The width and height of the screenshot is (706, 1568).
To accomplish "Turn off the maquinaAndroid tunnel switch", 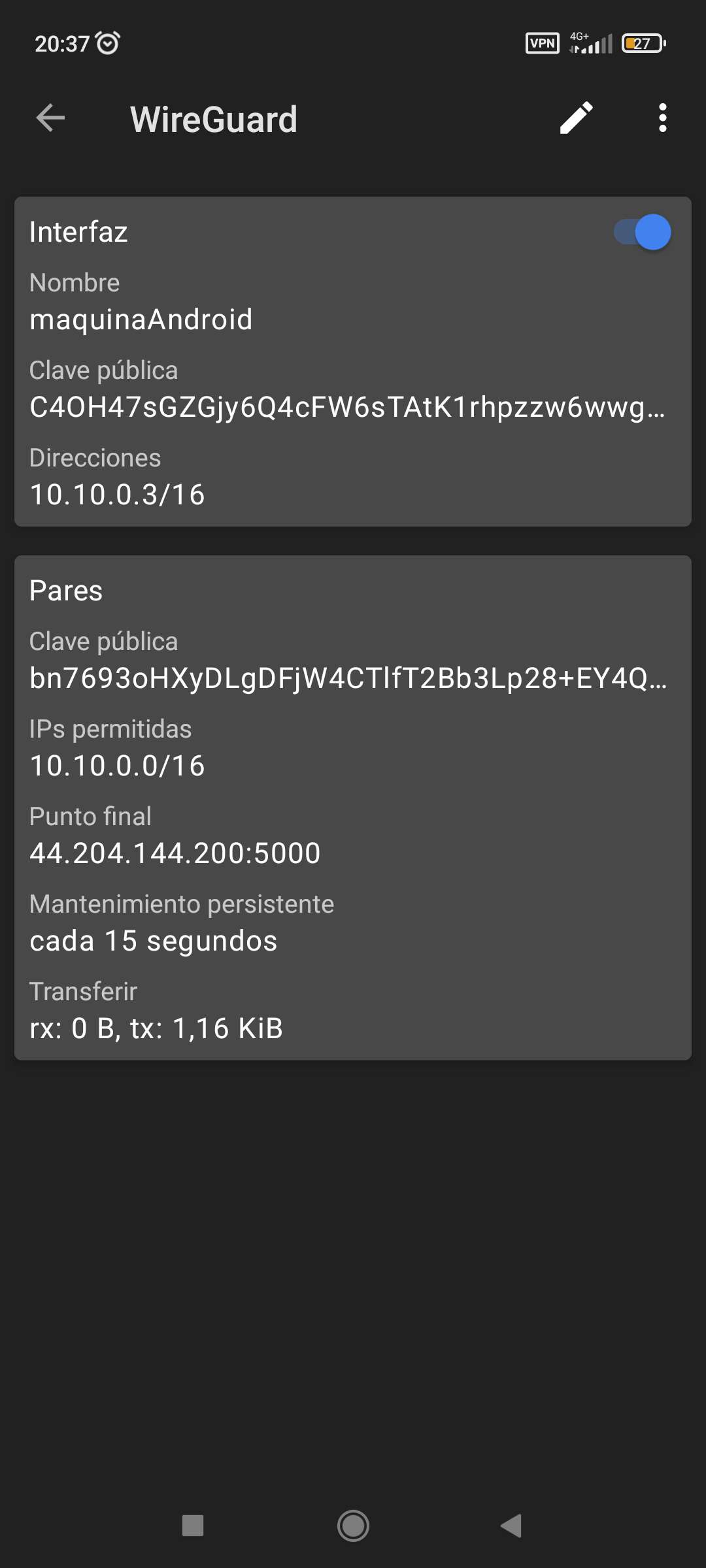I will coord(642,232).
